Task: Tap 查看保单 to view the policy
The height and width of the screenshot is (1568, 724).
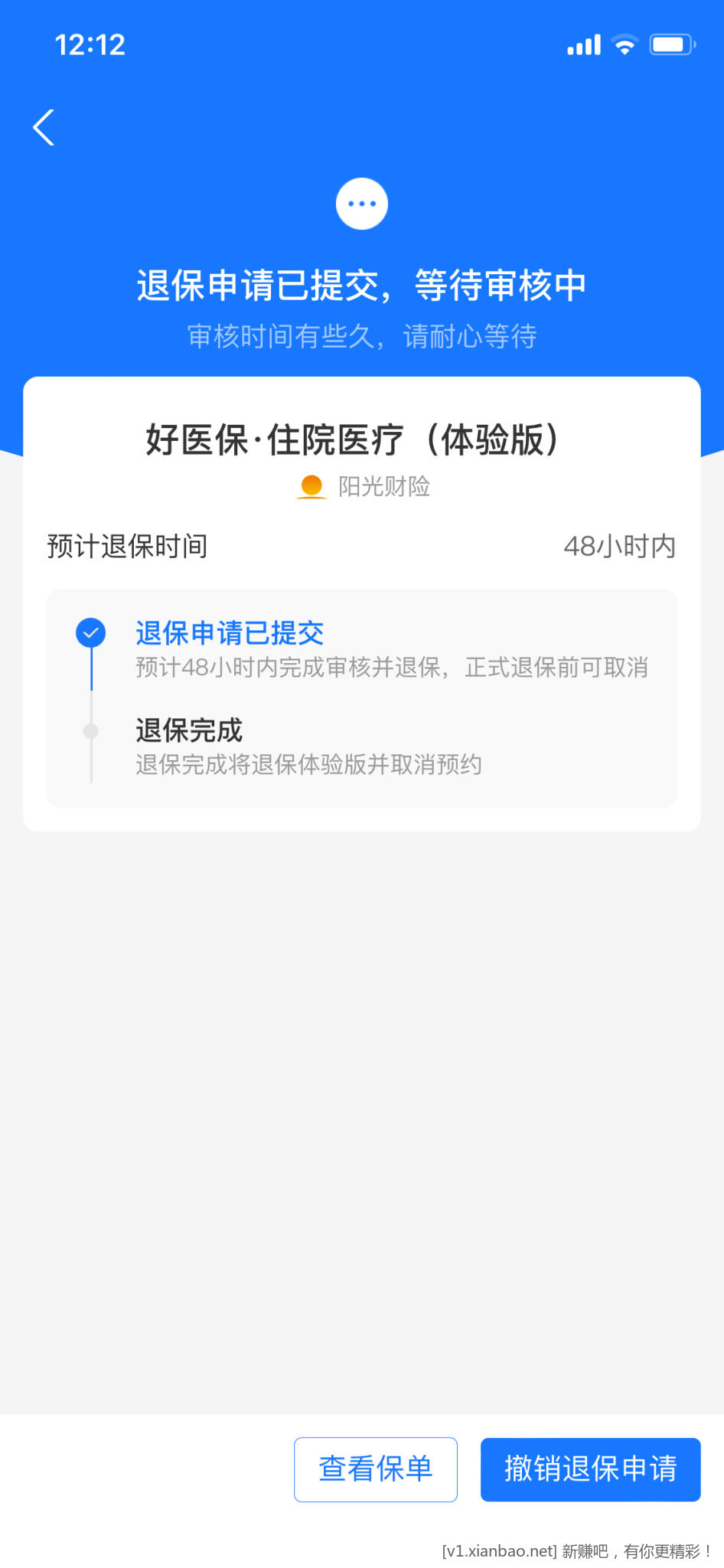Action: pos(376,1469)
